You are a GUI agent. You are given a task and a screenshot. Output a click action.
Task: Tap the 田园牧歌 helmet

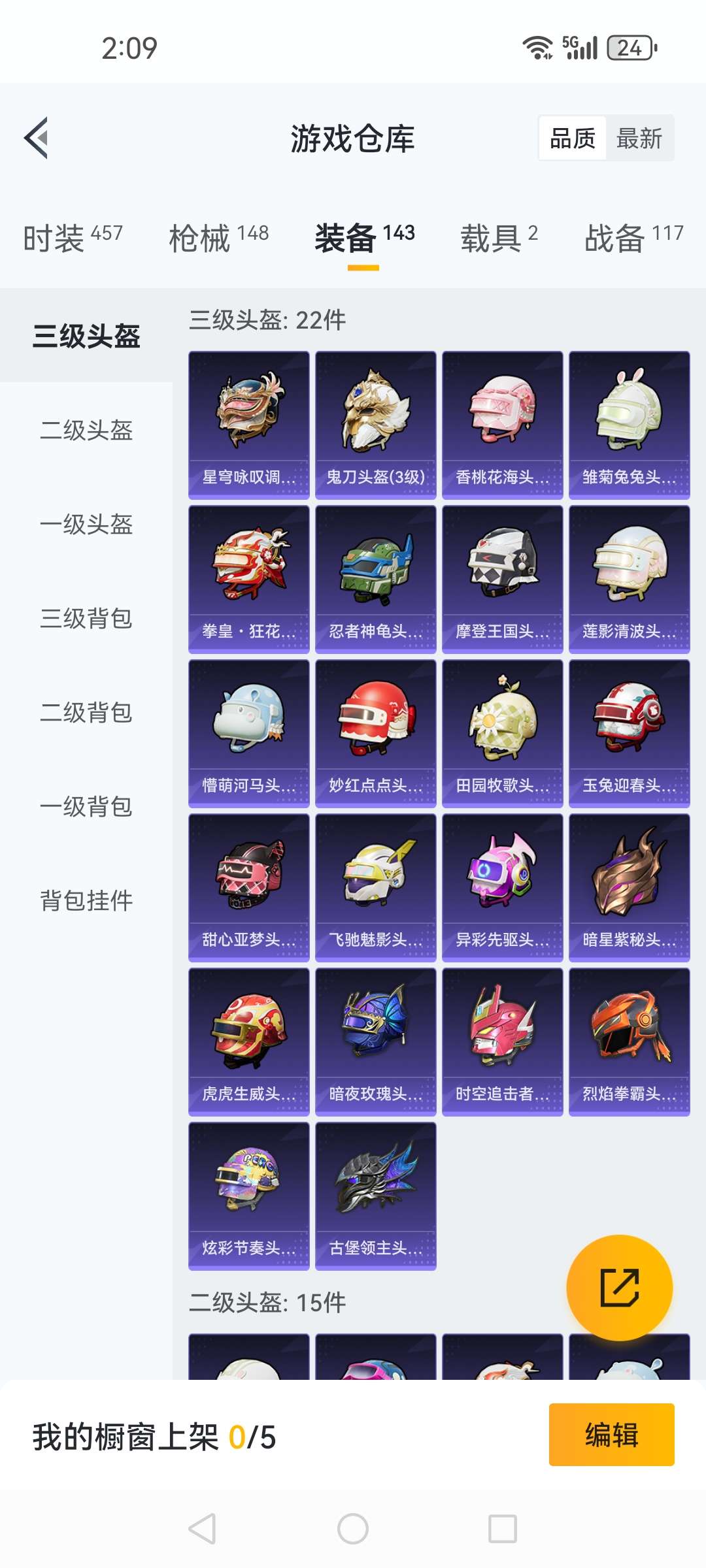click(x=503, y=734)
